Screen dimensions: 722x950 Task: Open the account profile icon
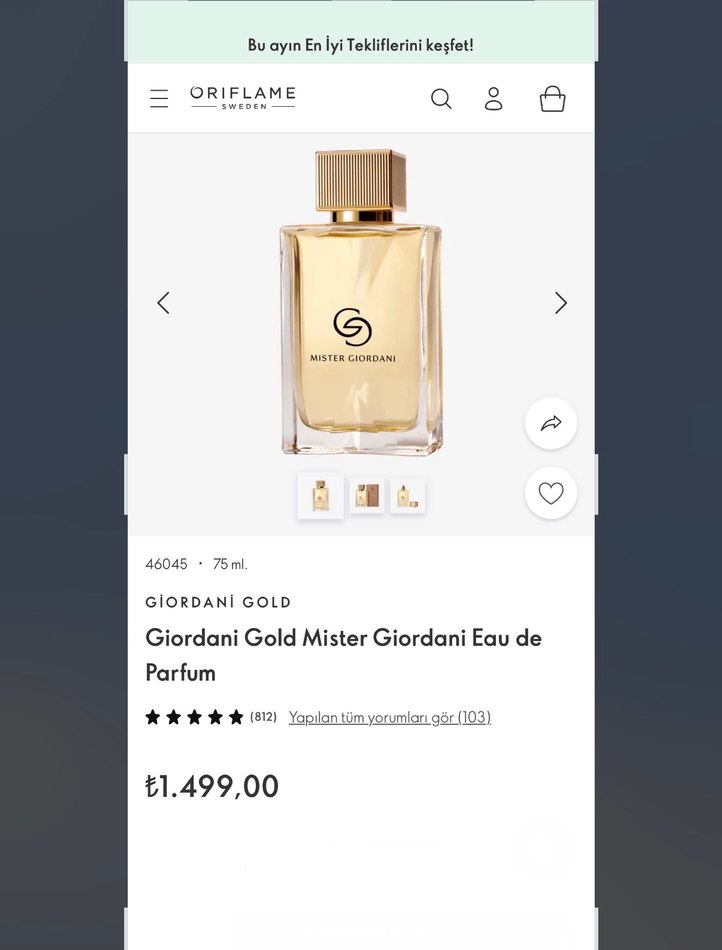[x=494, y=98]
